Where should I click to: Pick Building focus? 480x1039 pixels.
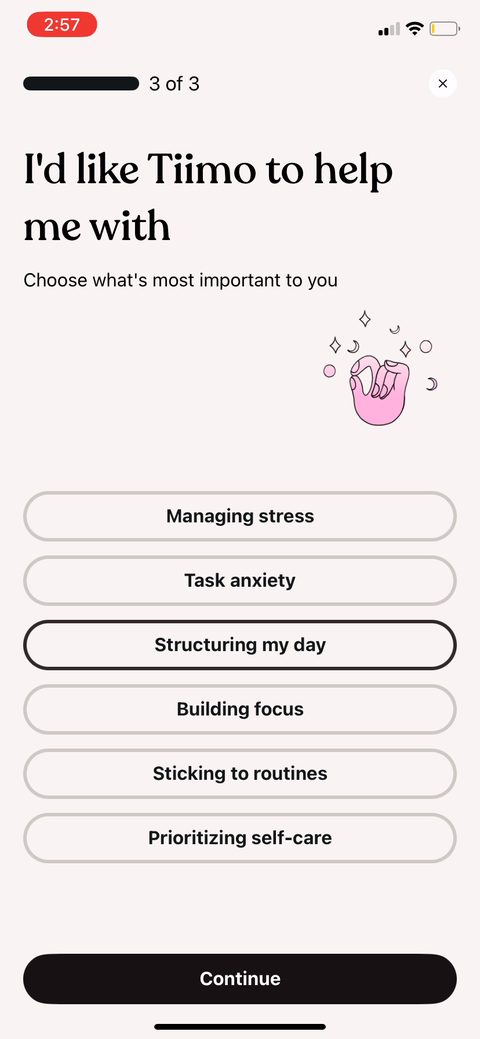coord(240,709)
